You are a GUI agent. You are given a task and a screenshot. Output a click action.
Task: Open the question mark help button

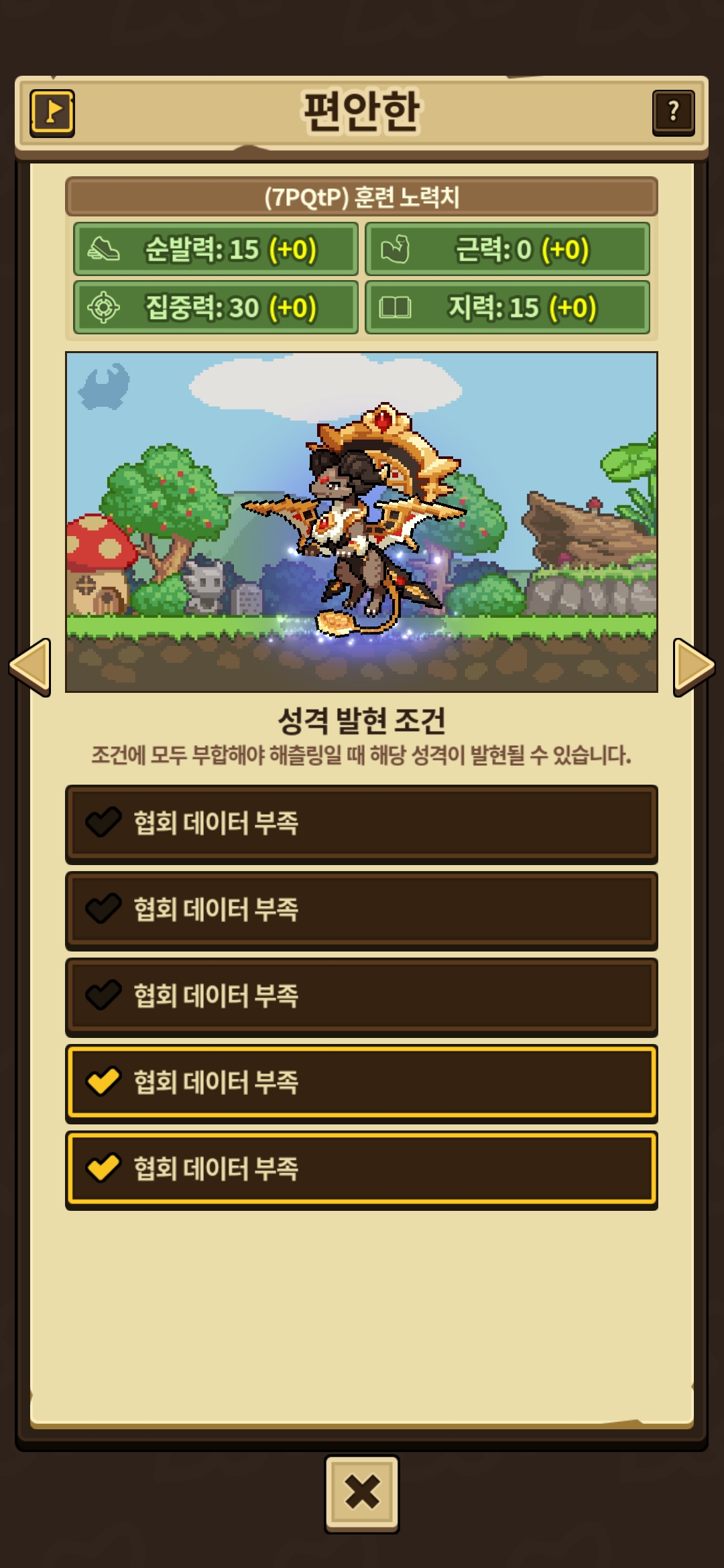[x=673, y=113]
